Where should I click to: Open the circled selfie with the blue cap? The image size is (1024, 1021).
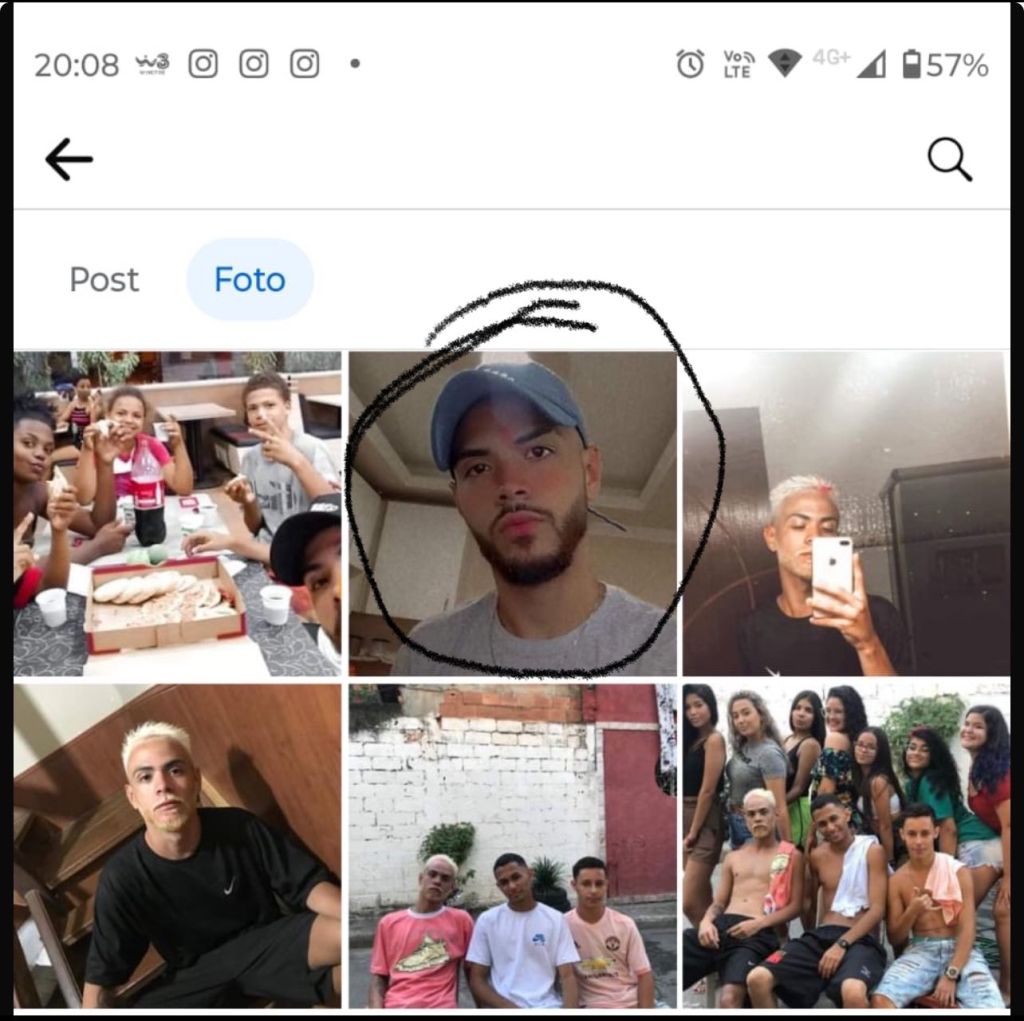pos(513,513)
